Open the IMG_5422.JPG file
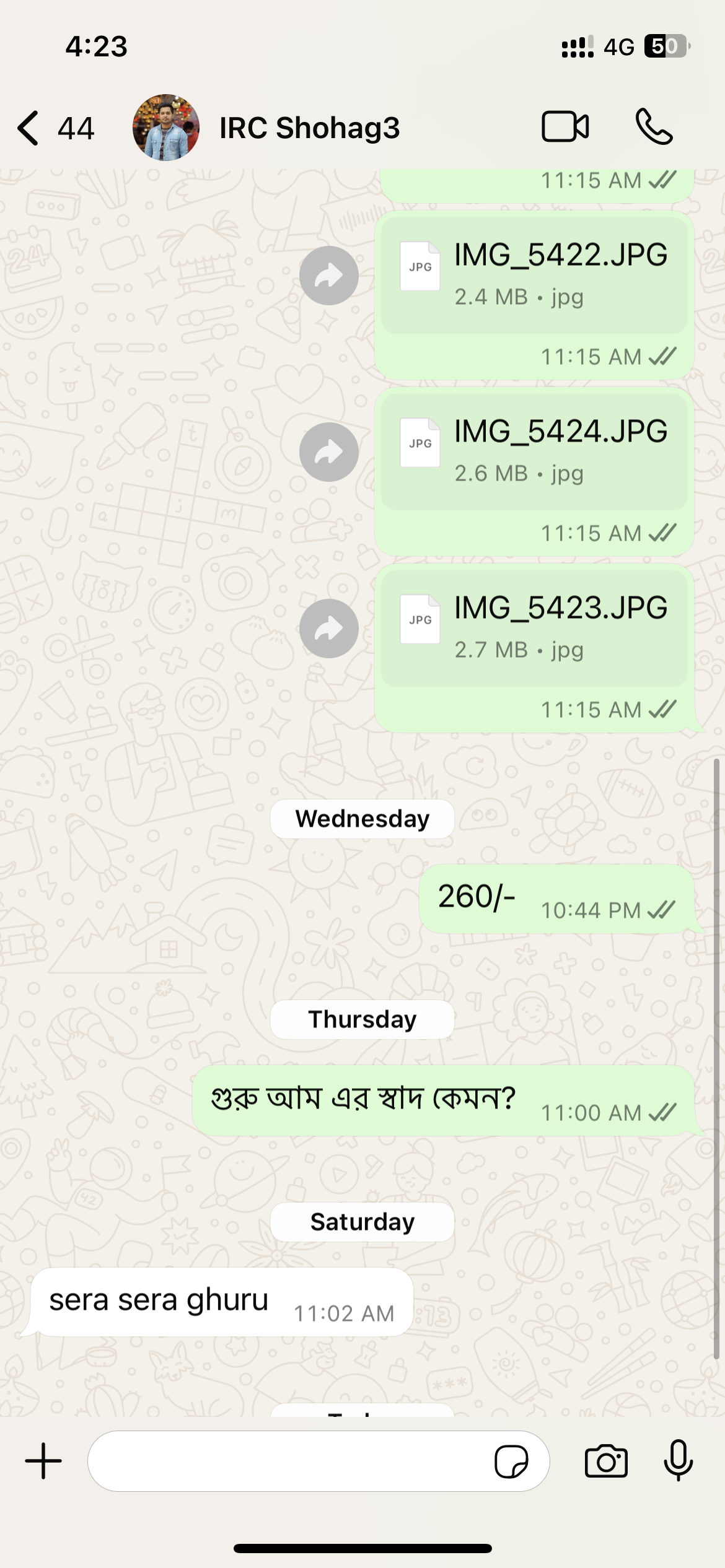Viewport: 725px width, 1568px height. pos(534,275)
